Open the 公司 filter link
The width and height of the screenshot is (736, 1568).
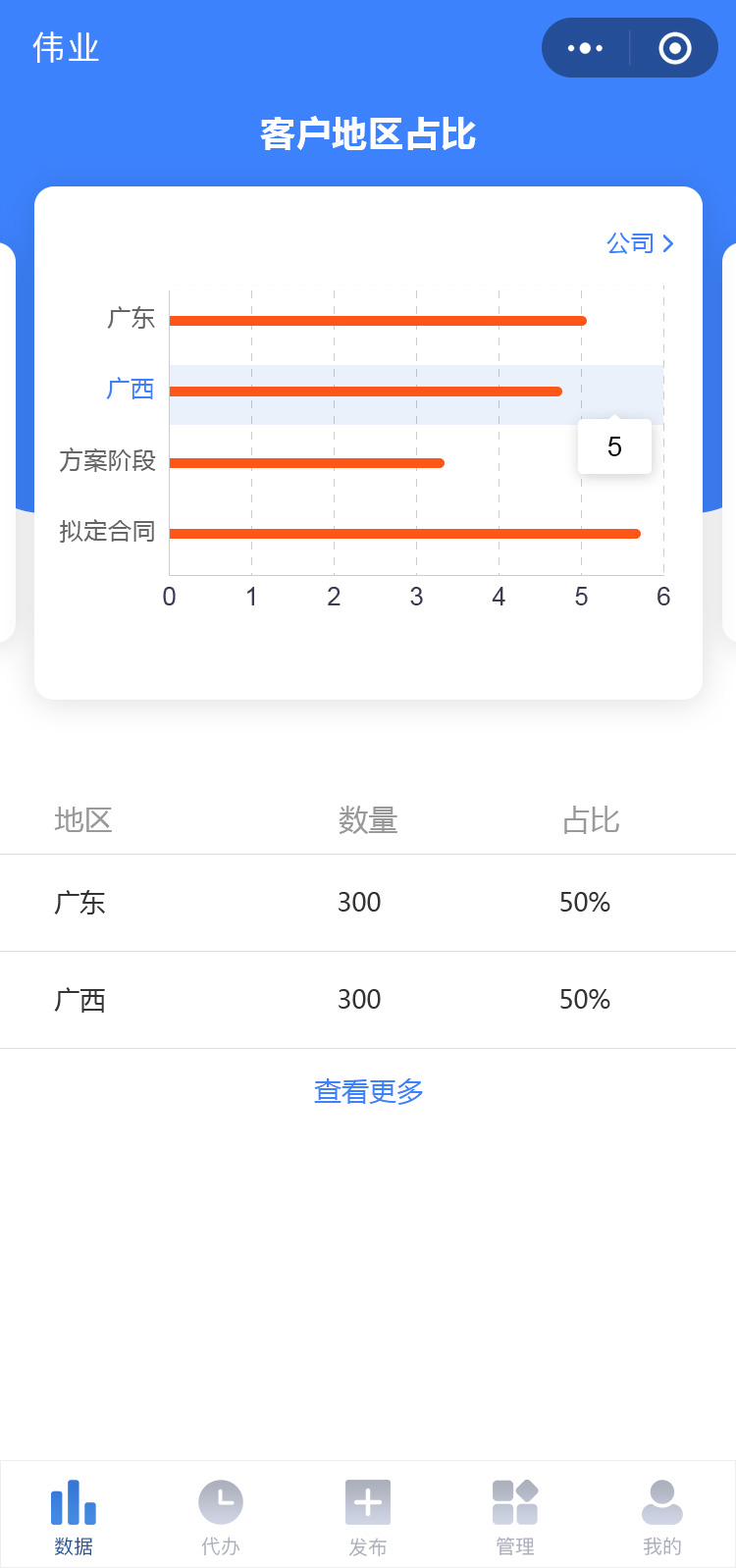(x=640, y=243)
